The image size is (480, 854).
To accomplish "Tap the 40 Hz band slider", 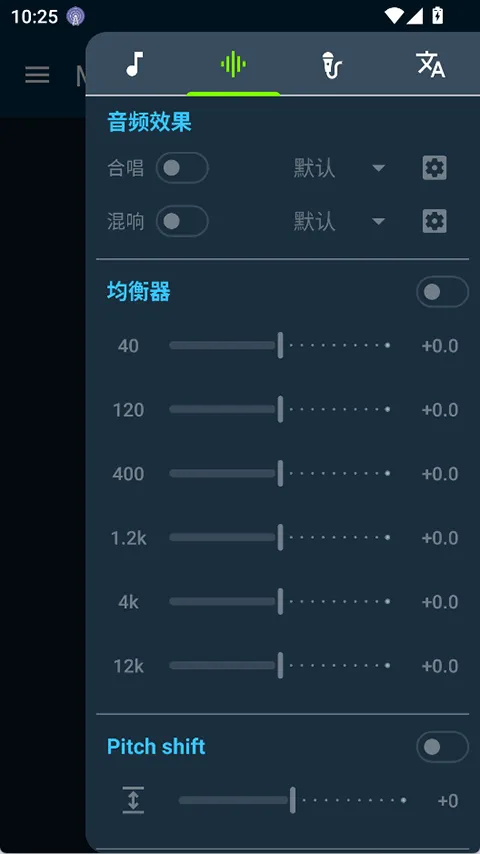I will tap(280, 345).
